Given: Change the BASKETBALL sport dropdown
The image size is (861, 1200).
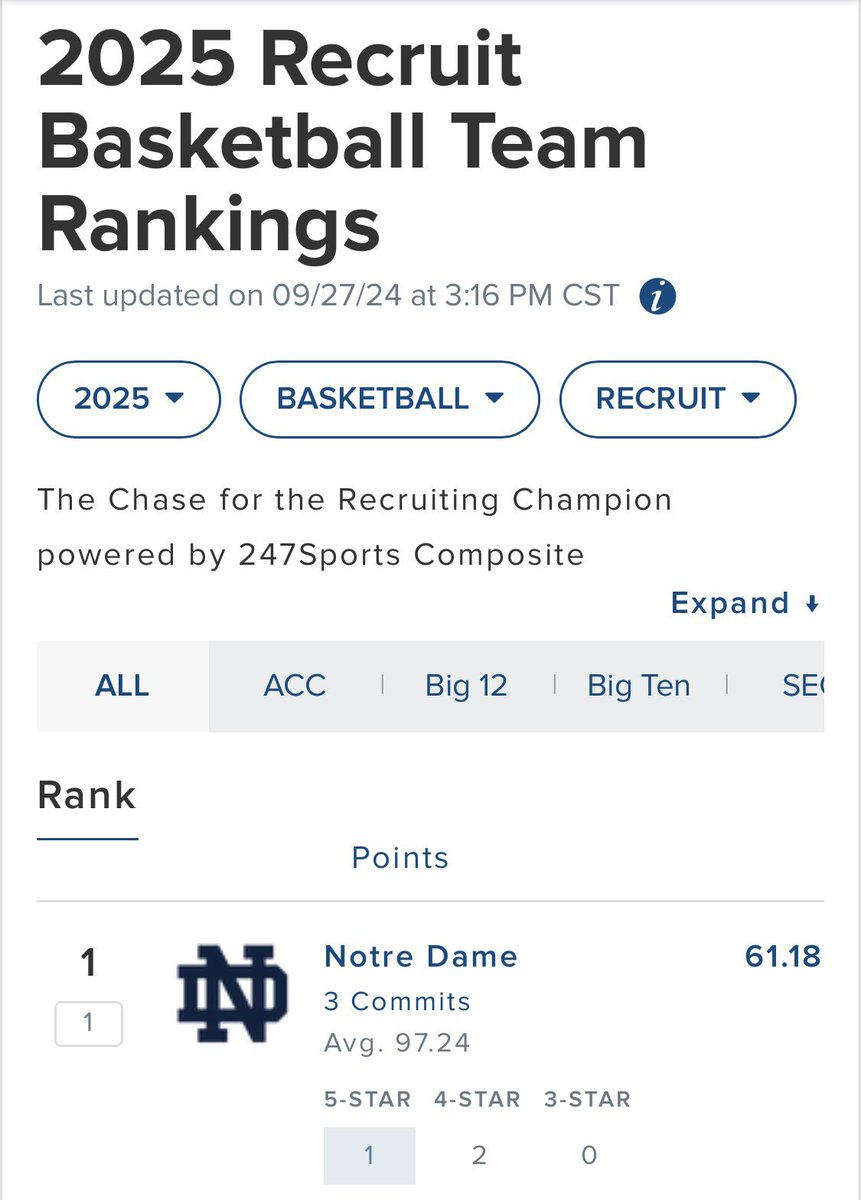Looking at the screenshot, I should point(390,399).
